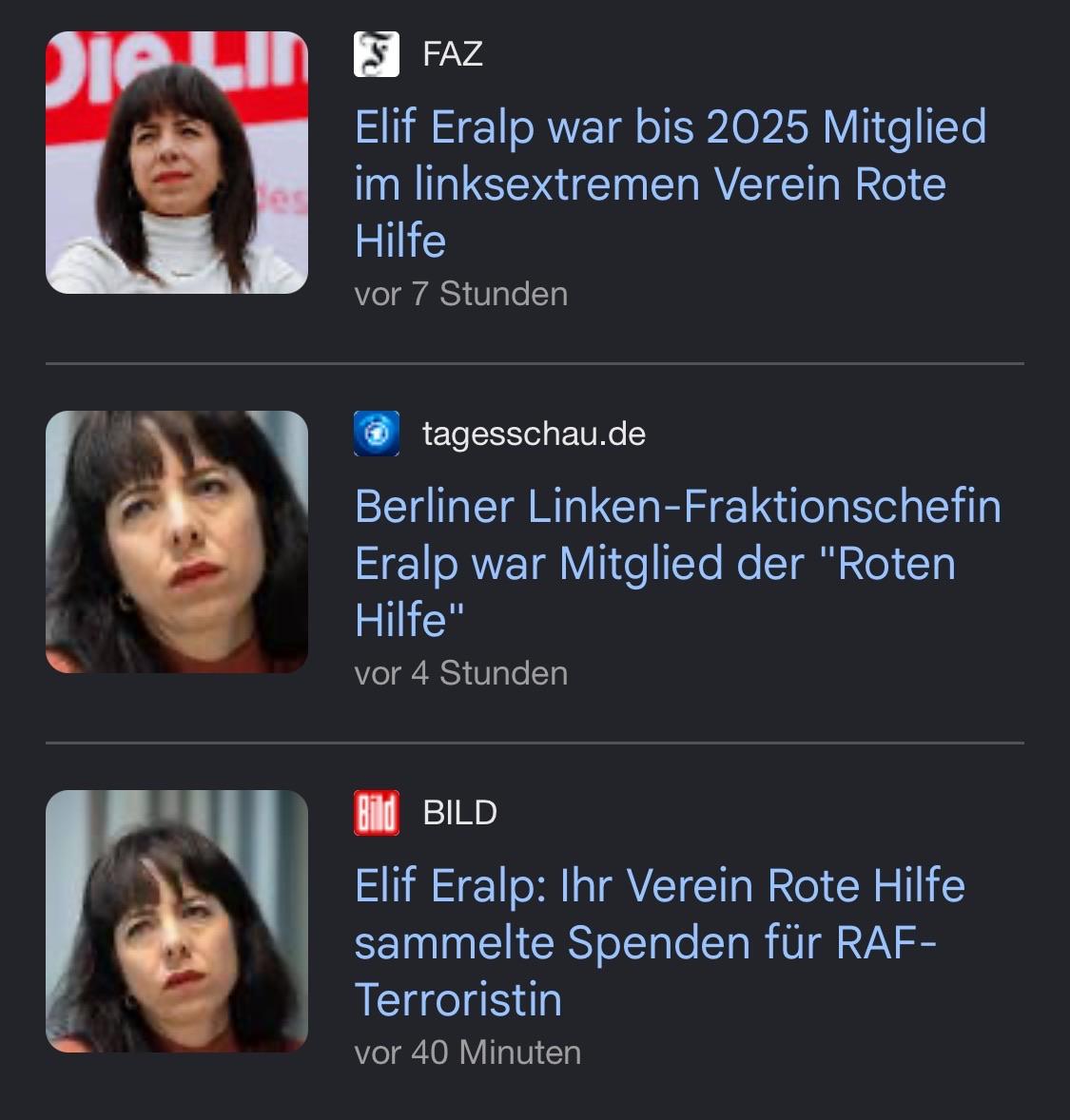Open the FAZ article about Rote Hilfe membership
Screen dimensions: 1070x1120
pos(671,183)
